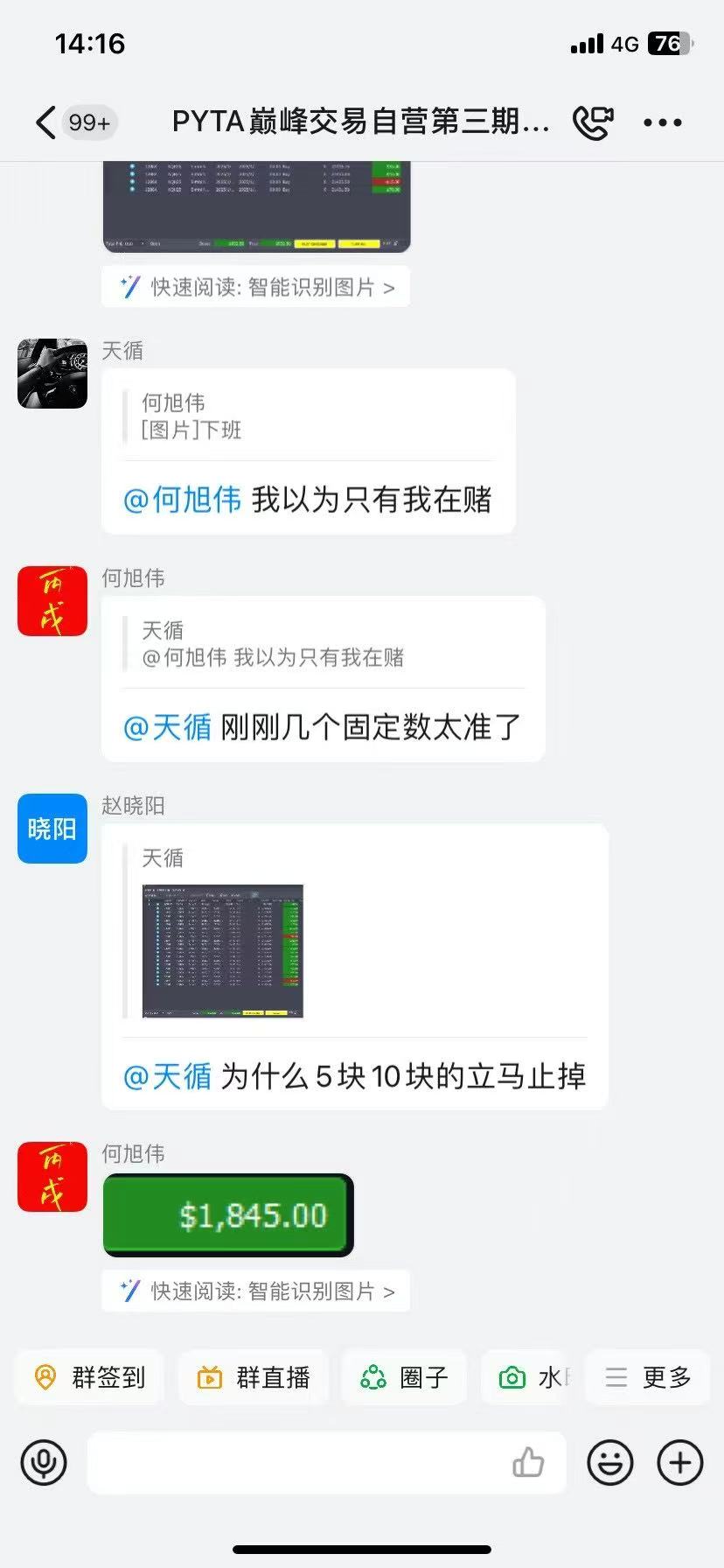
Task: Send a thumbs-up reaction
Action: point(528,1462)
